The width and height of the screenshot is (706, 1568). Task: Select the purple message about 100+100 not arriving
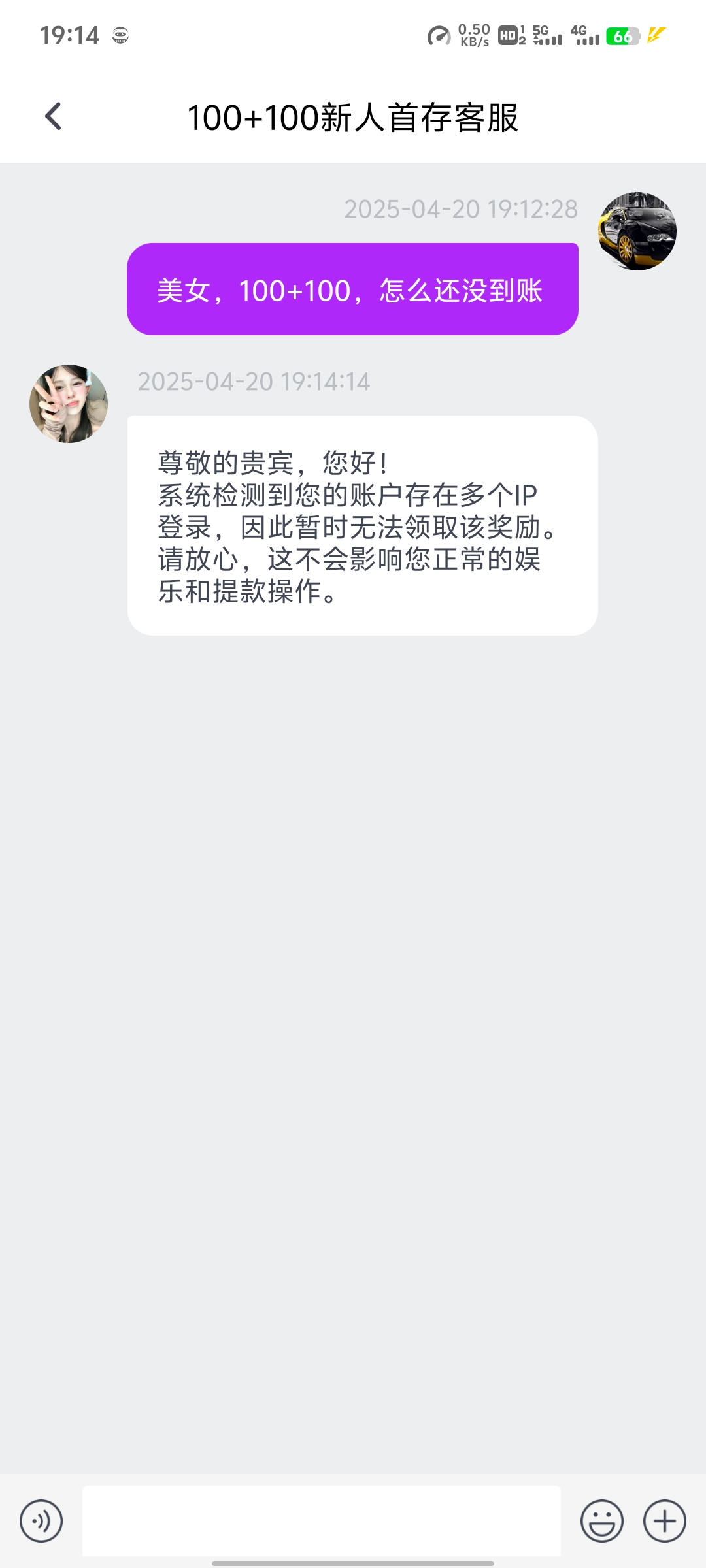coord(352,289)
